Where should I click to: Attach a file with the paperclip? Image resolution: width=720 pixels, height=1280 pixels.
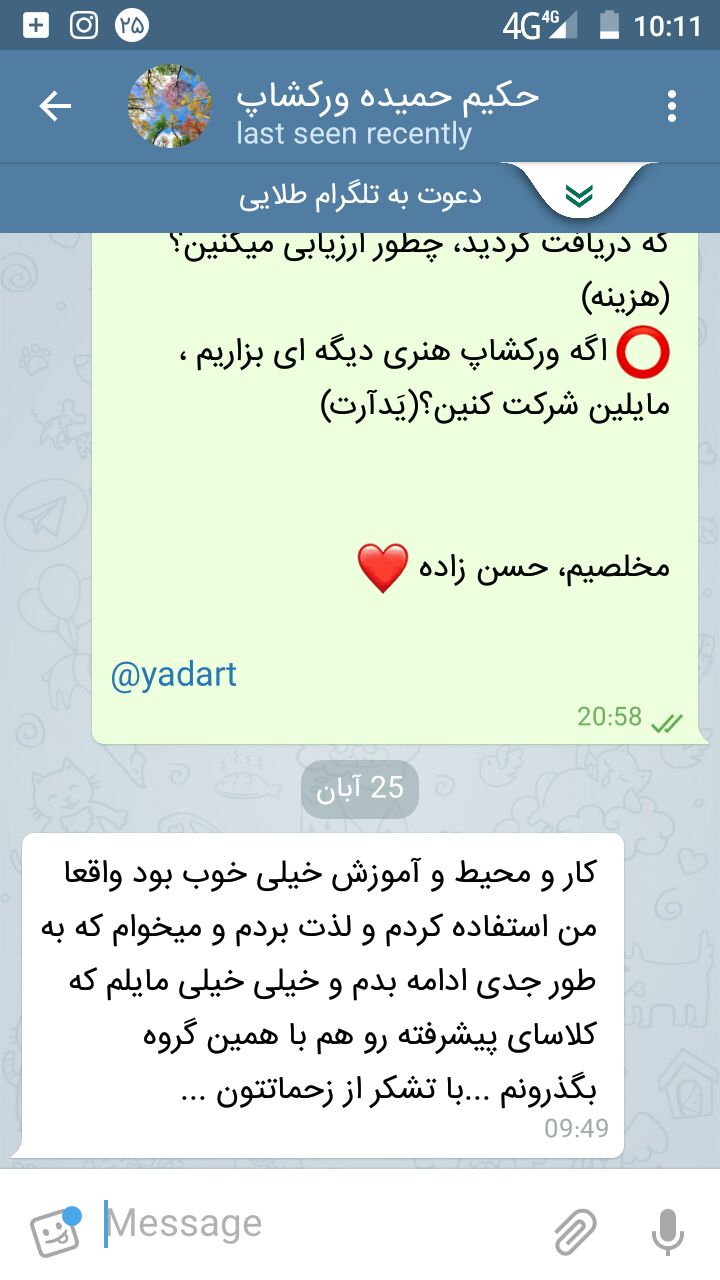tap(576, 1230)
